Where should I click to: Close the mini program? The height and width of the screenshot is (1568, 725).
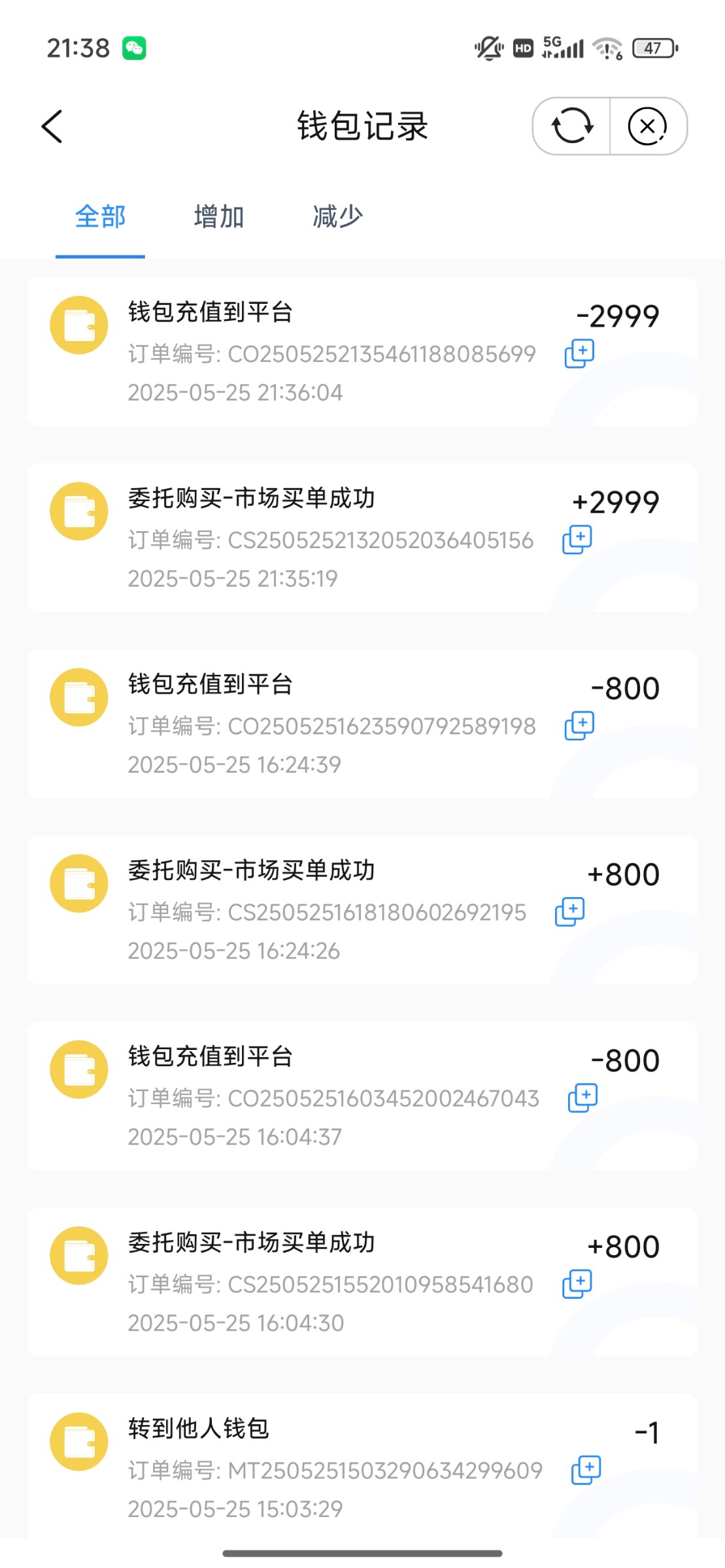(647, 126)
